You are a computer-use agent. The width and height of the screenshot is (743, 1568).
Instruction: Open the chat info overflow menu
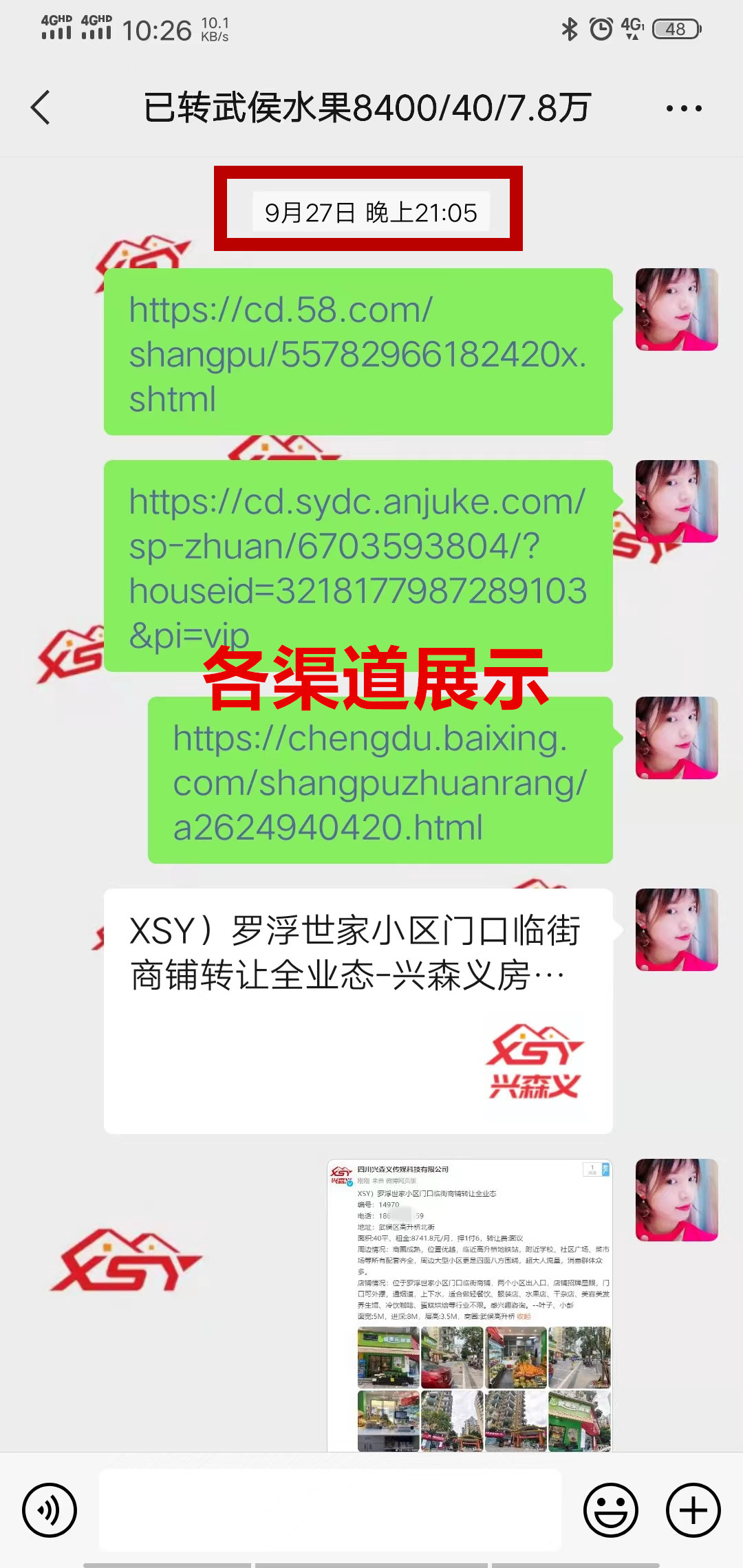click(x=684, y=108)
